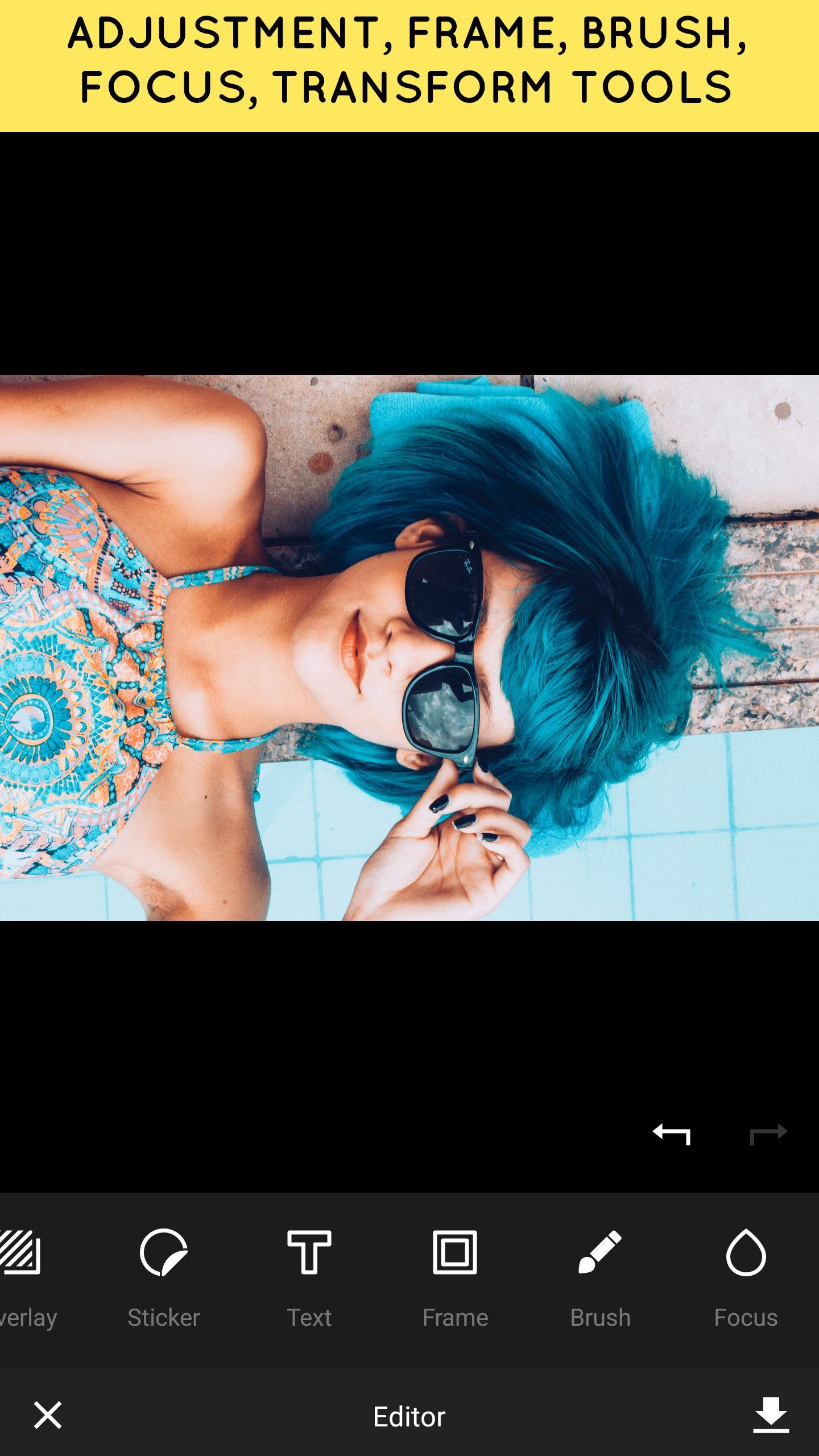
Task: Redo the reverted edit
Action: click(768, 1133)
